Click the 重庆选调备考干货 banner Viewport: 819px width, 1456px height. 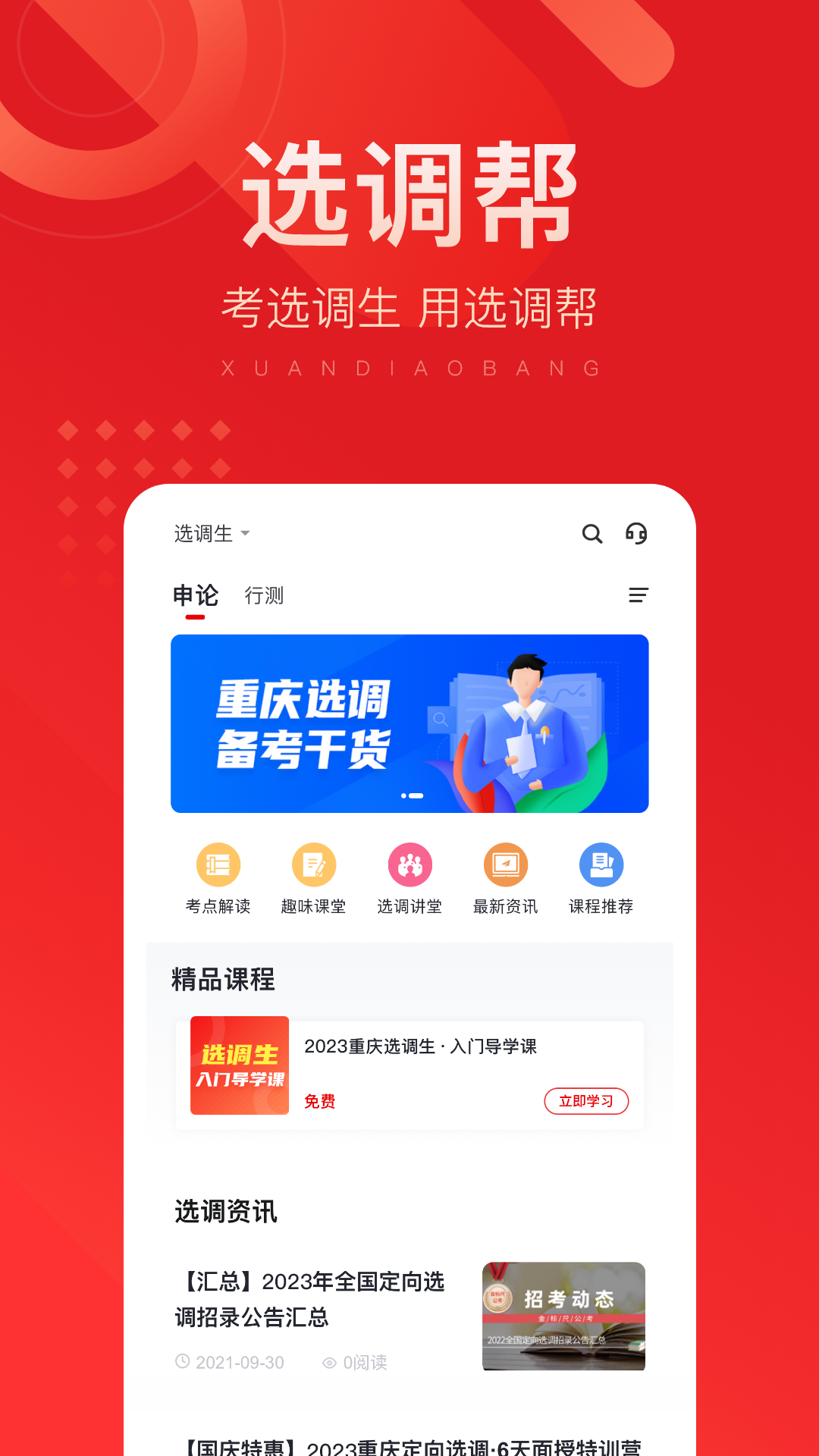tap(409, 723)
